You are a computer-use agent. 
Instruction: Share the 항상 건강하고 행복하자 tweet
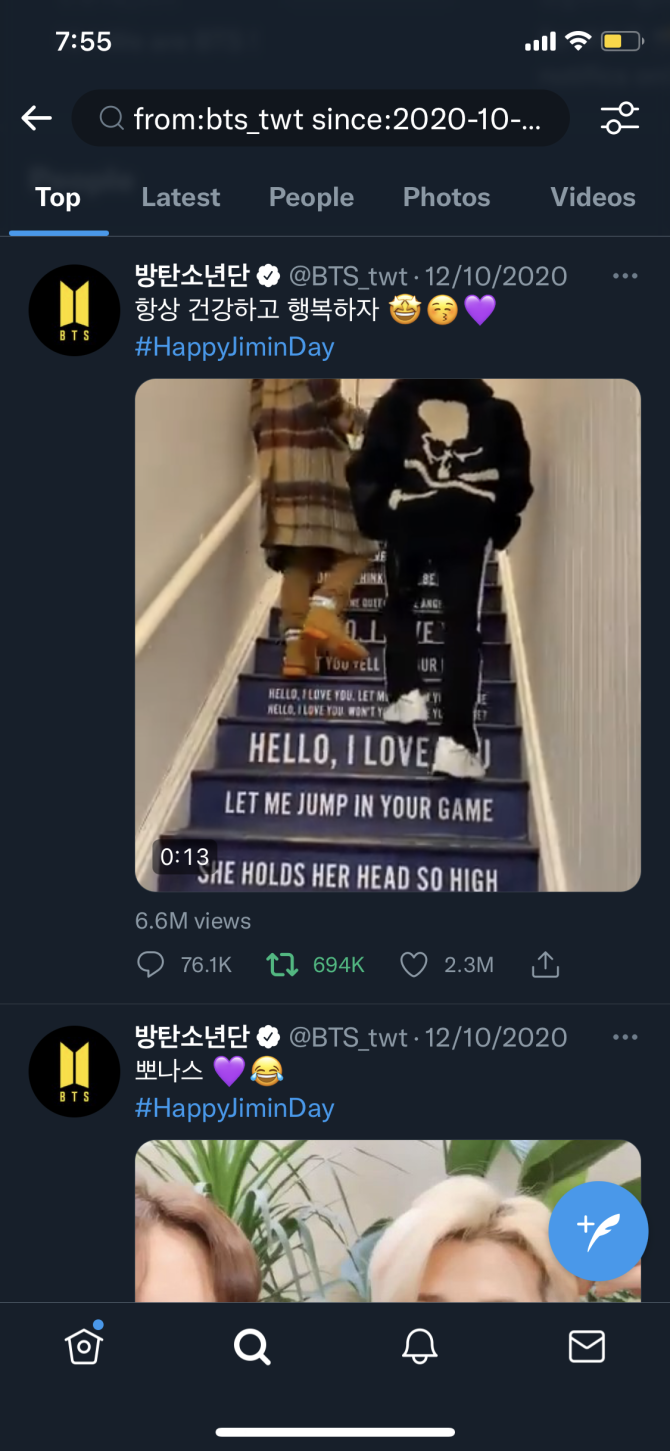pos(545,965)
